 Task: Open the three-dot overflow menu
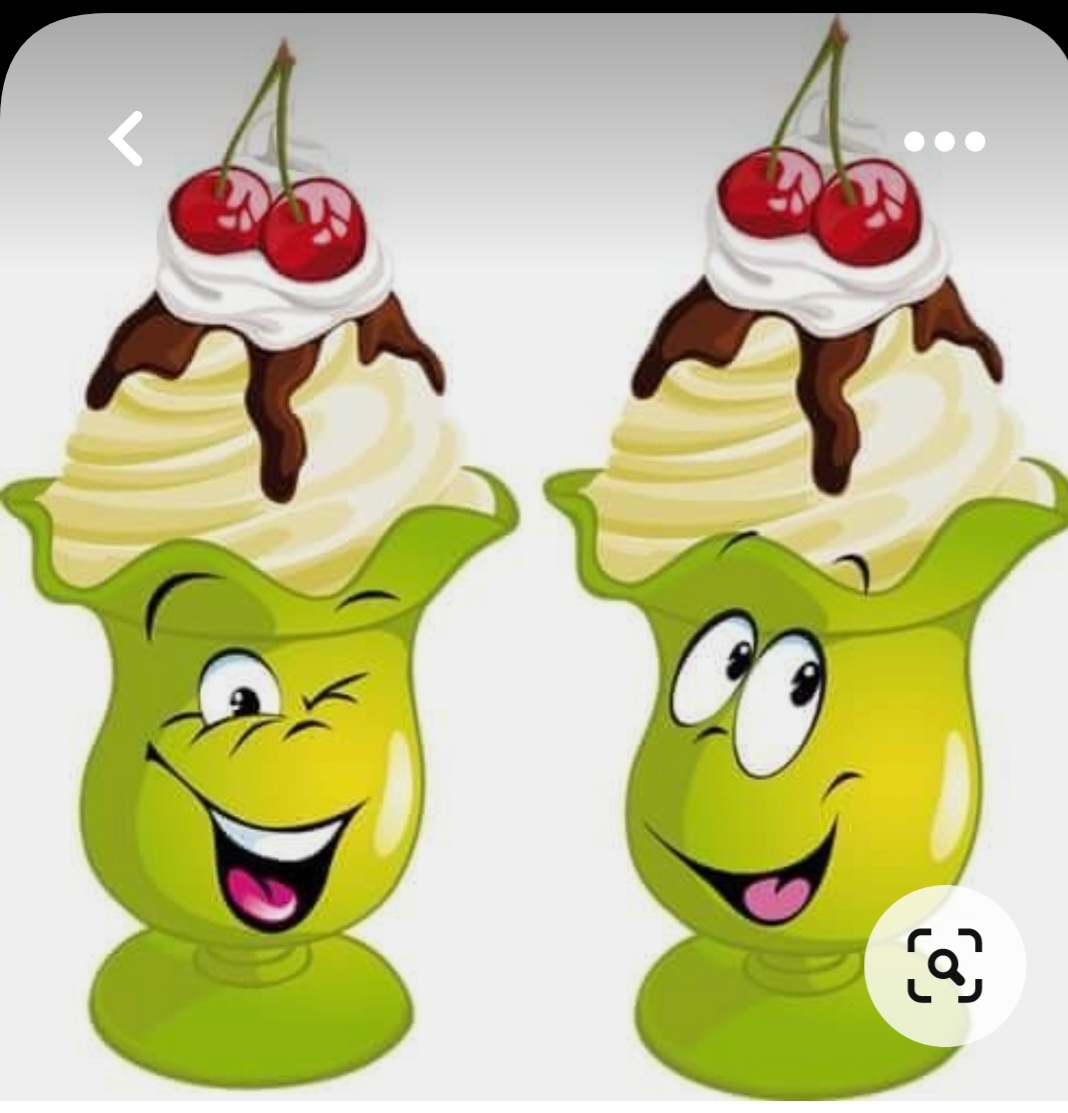coord(944,141)
